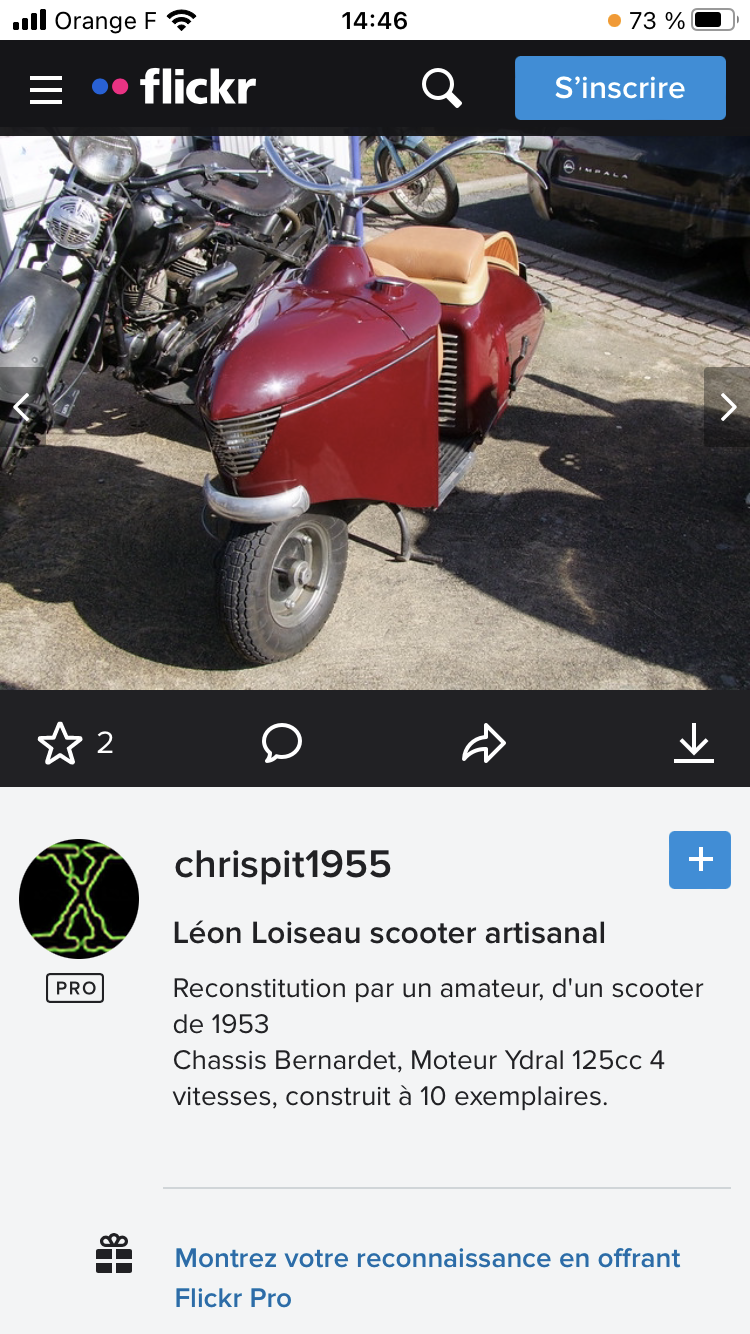The width and height of the screenshot is (750, 1334).
Task: Open the chrispit1955 username link
Action: click(283, 865)
